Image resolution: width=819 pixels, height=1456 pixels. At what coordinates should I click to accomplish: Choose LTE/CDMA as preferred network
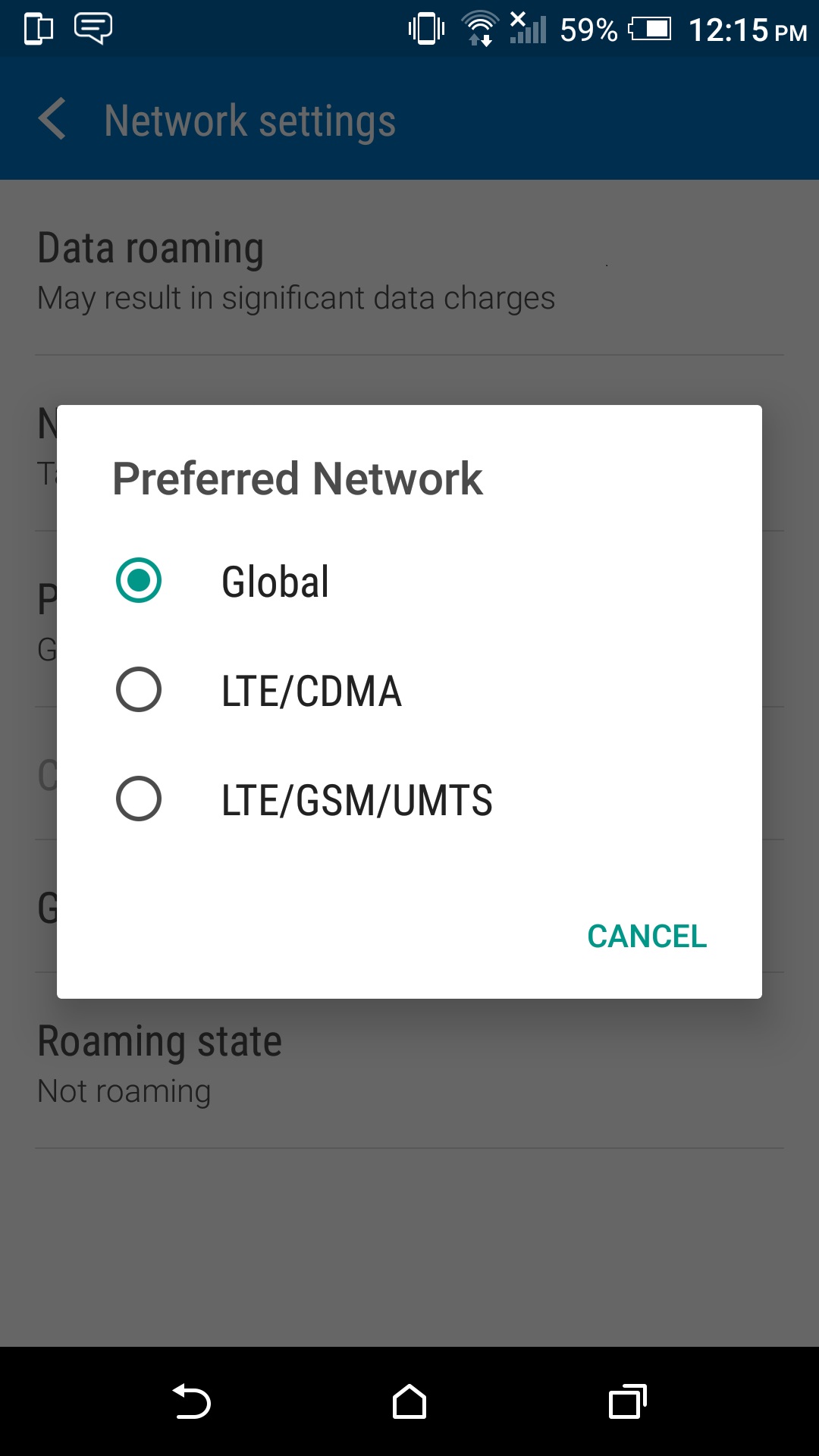[140, 690]
